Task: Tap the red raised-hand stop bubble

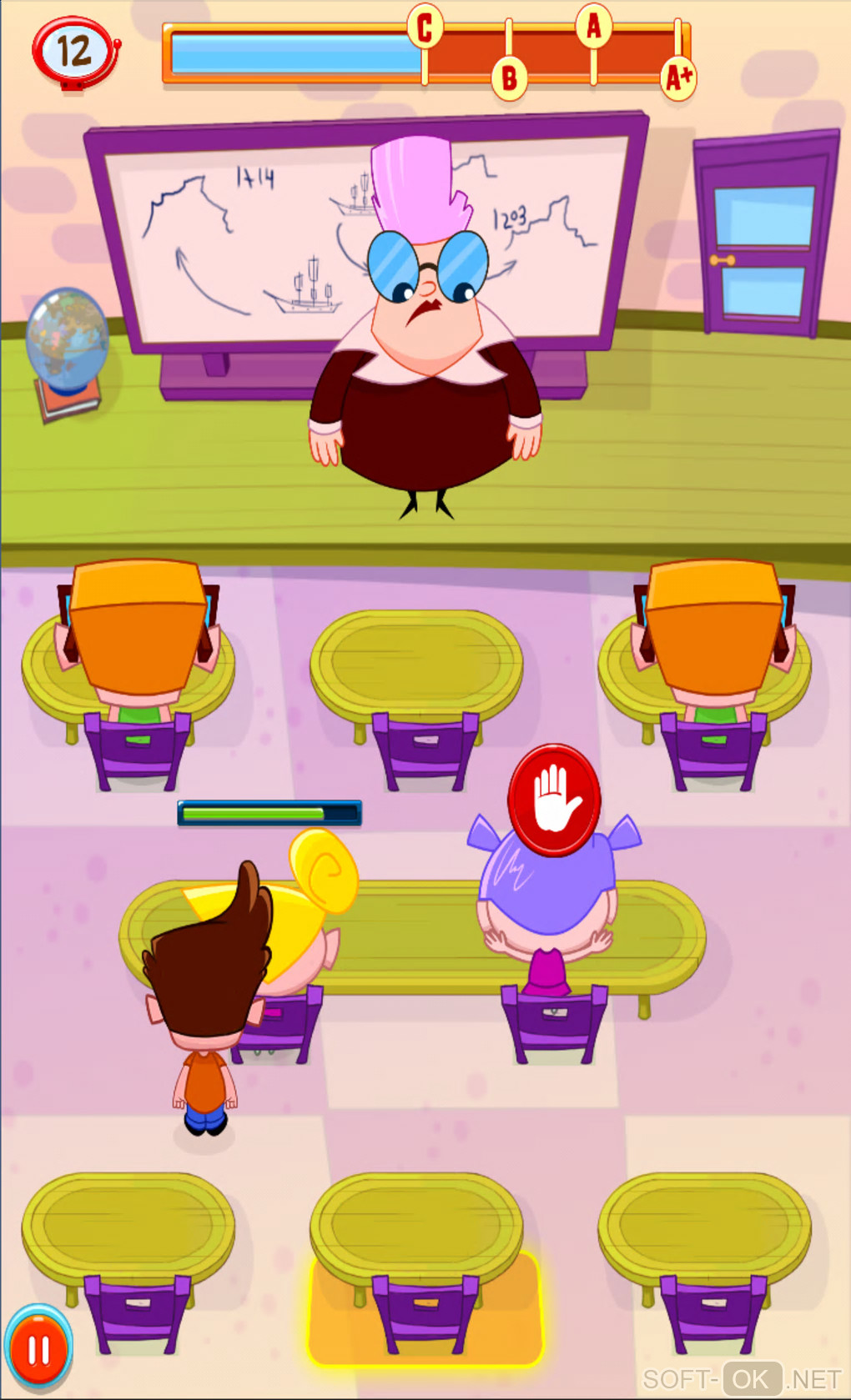Action: 554,800
